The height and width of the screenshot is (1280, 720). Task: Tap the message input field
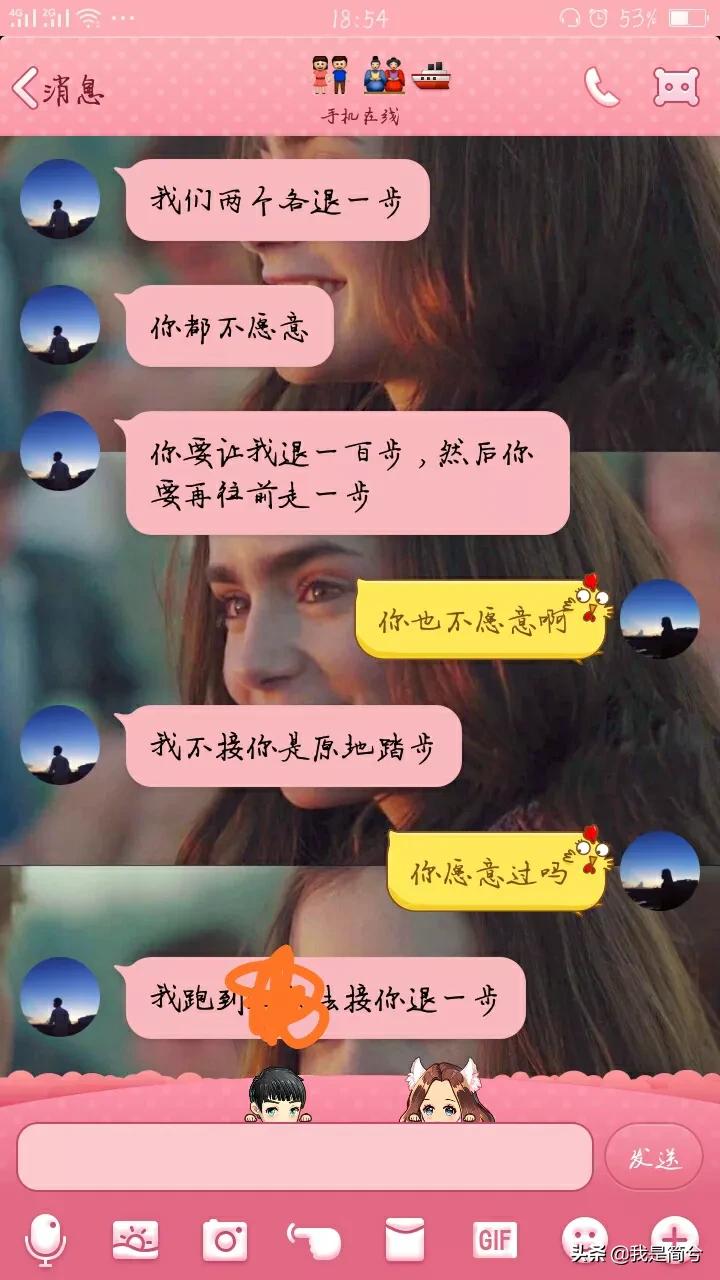[x=300, y=1155]
